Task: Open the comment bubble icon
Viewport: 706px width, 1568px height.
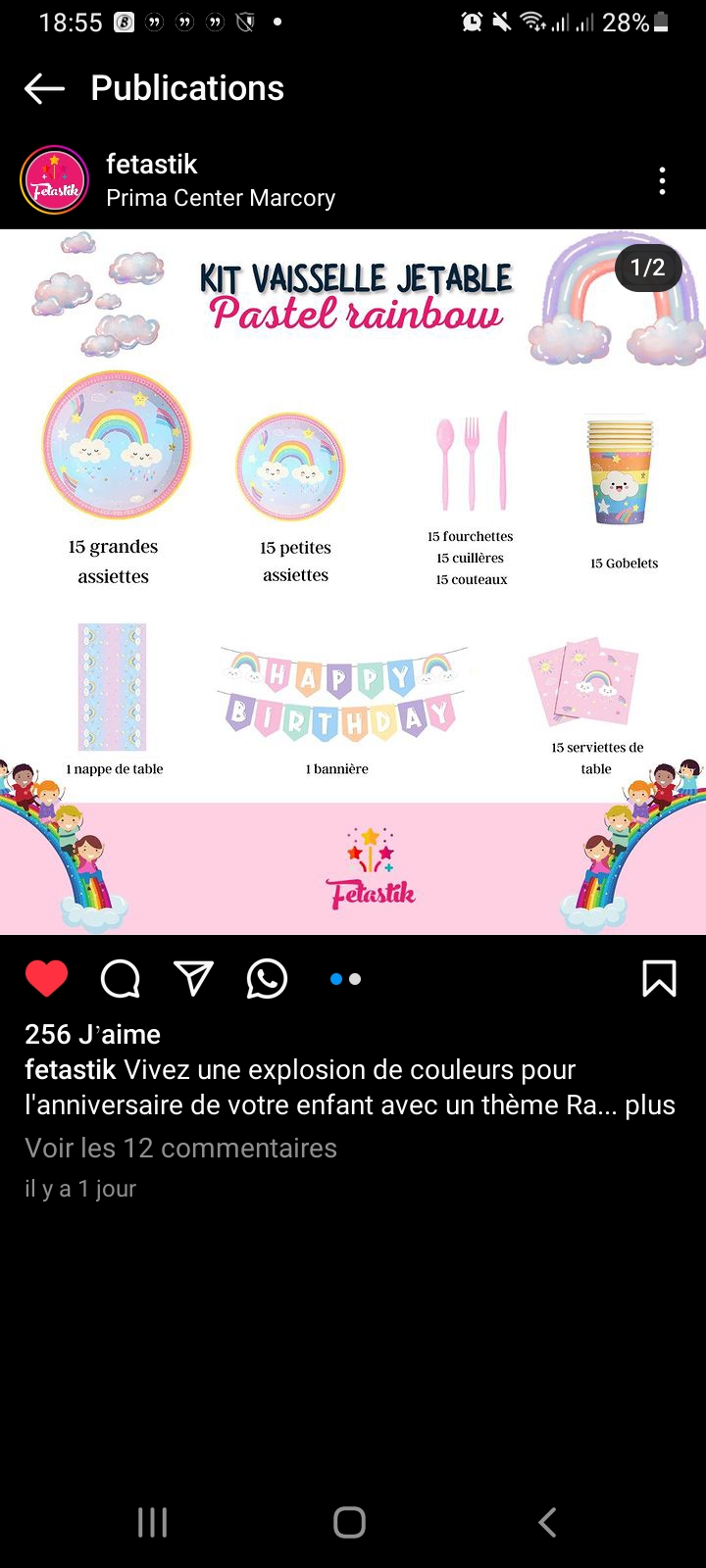Action: tap(121, 978)
